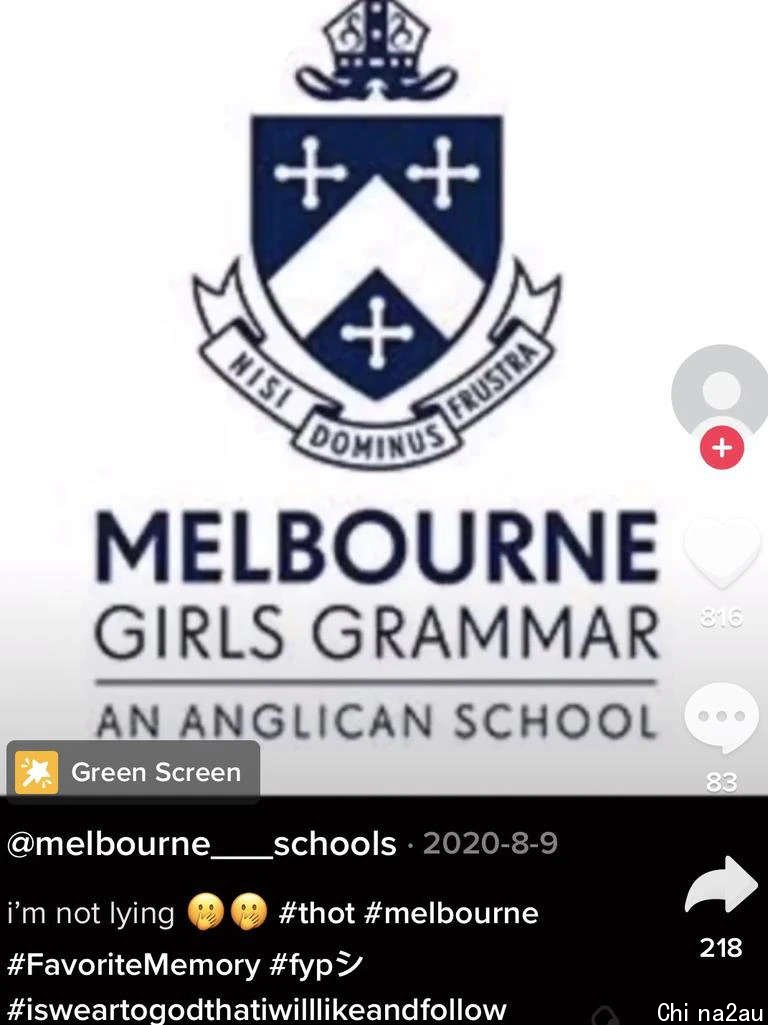The width and height of the screenshot is (768, 1025).
Task: Like the video with the heart icon
Action: [x=721, y=553]
